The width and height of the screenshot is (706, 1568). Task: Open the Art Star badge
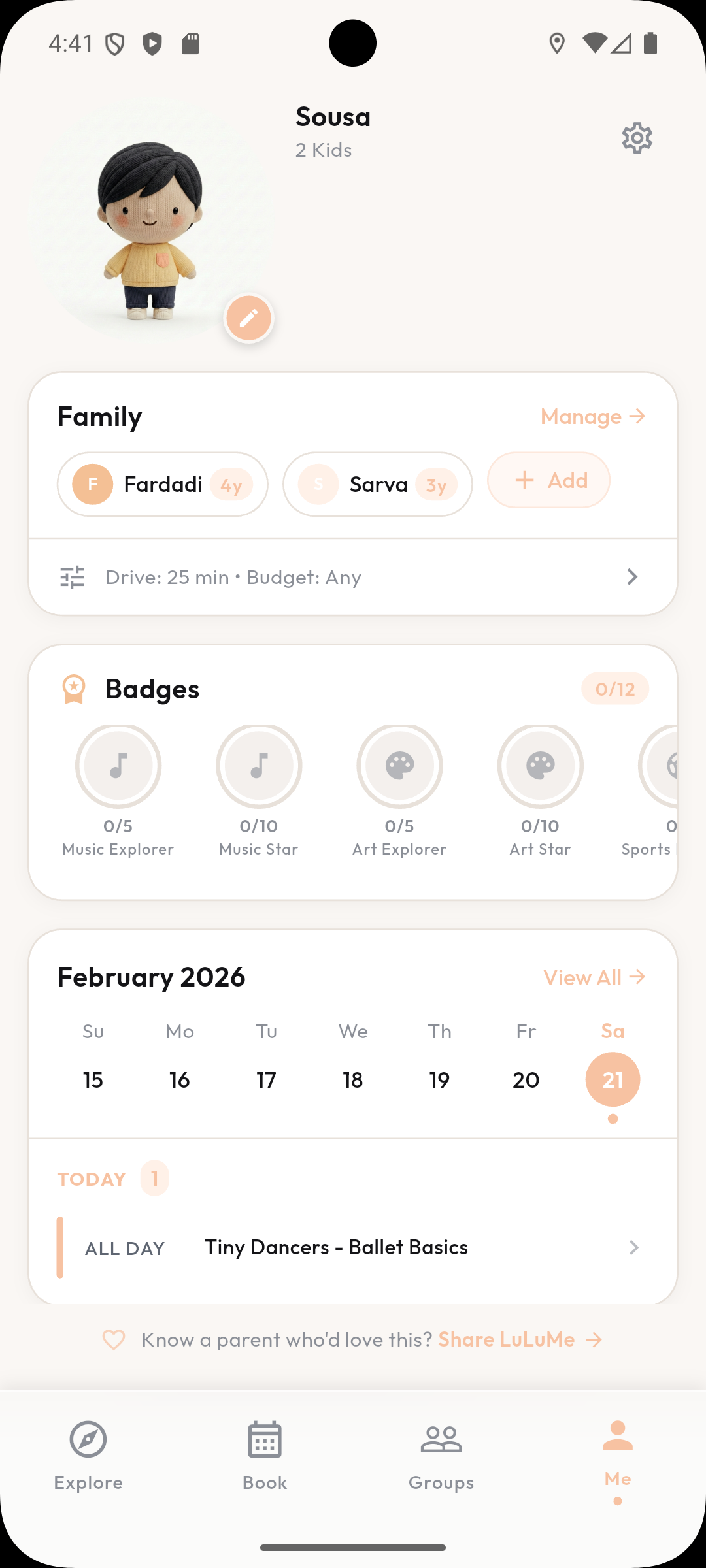540,766
